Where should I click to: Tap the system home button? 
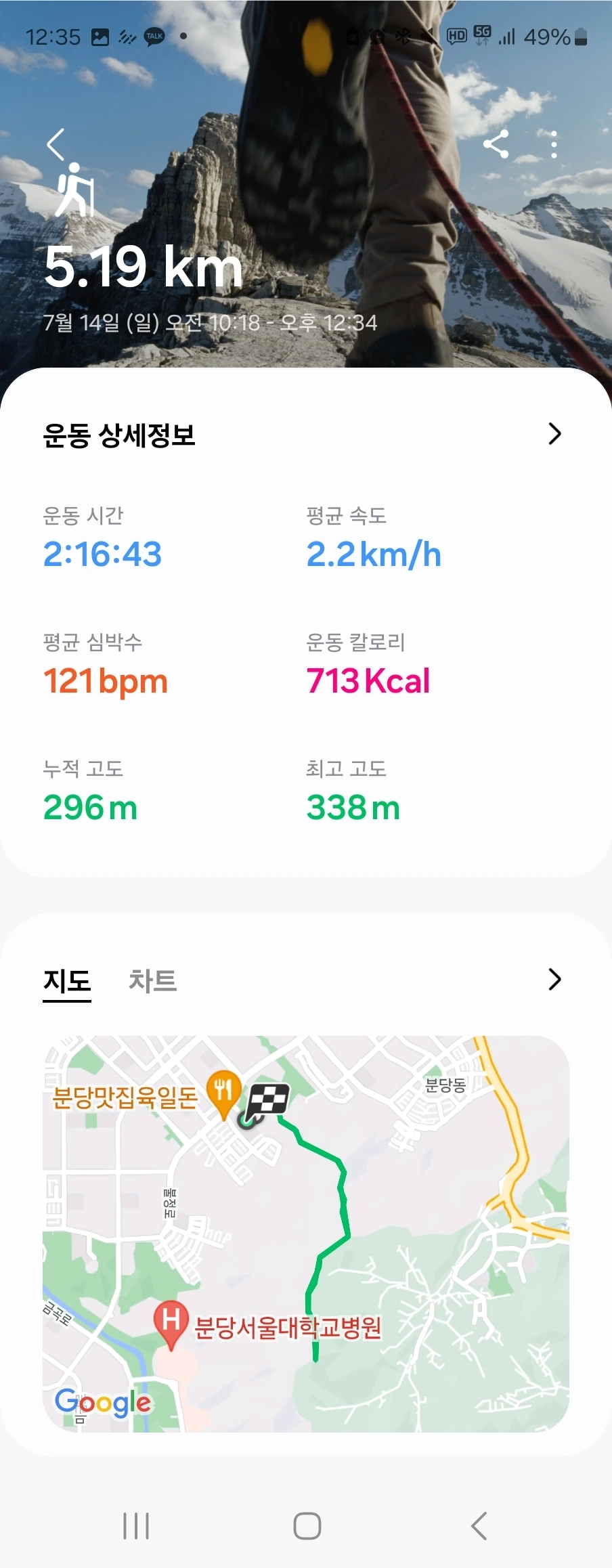click(x=307, y=1526)
